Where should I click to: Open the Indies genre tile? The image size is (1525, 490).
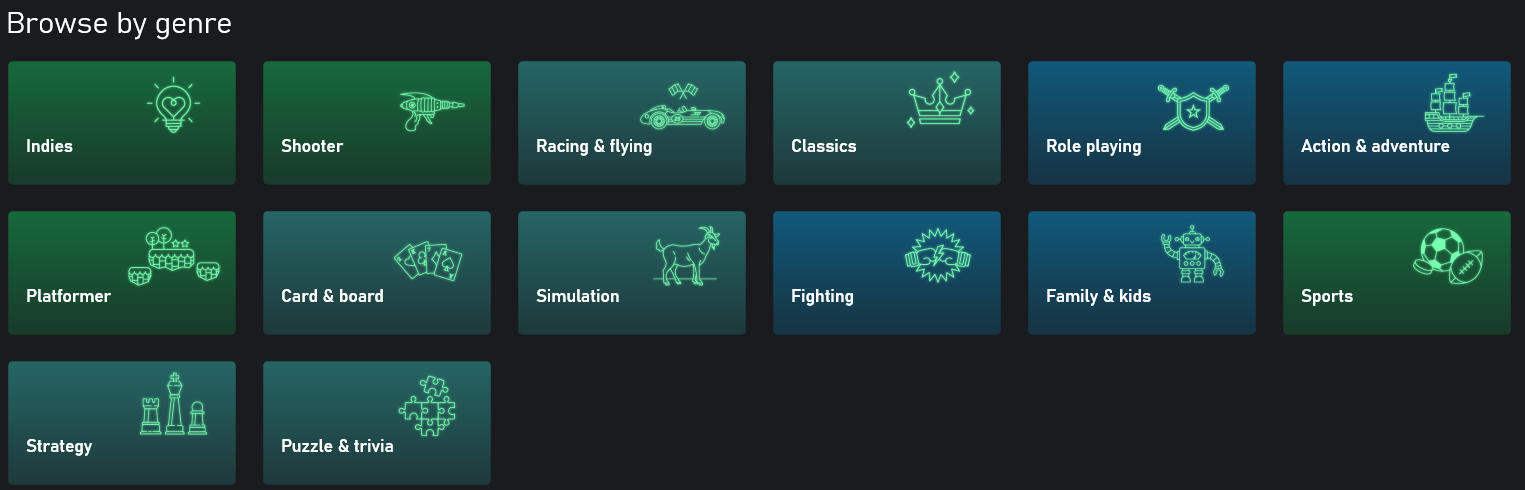coord(121,123)
